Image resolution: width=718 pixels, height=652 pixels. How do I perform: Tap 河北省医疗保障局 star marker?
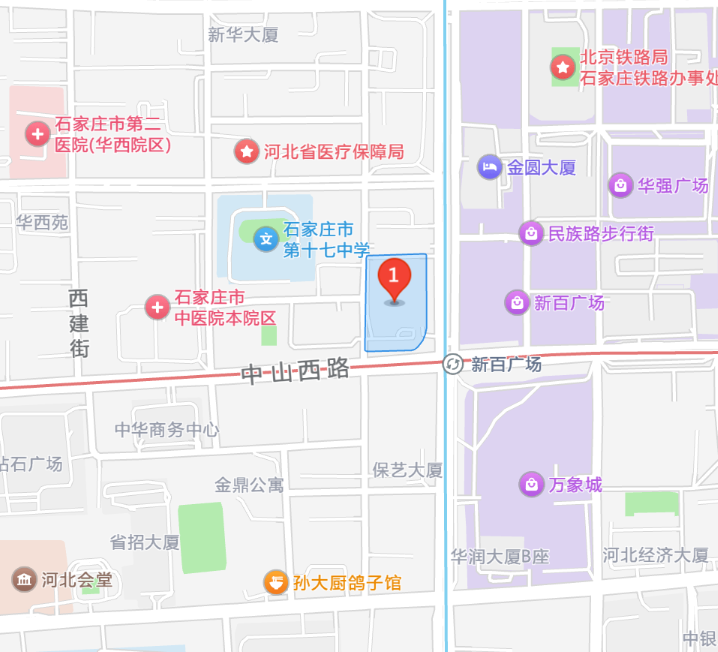(245, 152)
